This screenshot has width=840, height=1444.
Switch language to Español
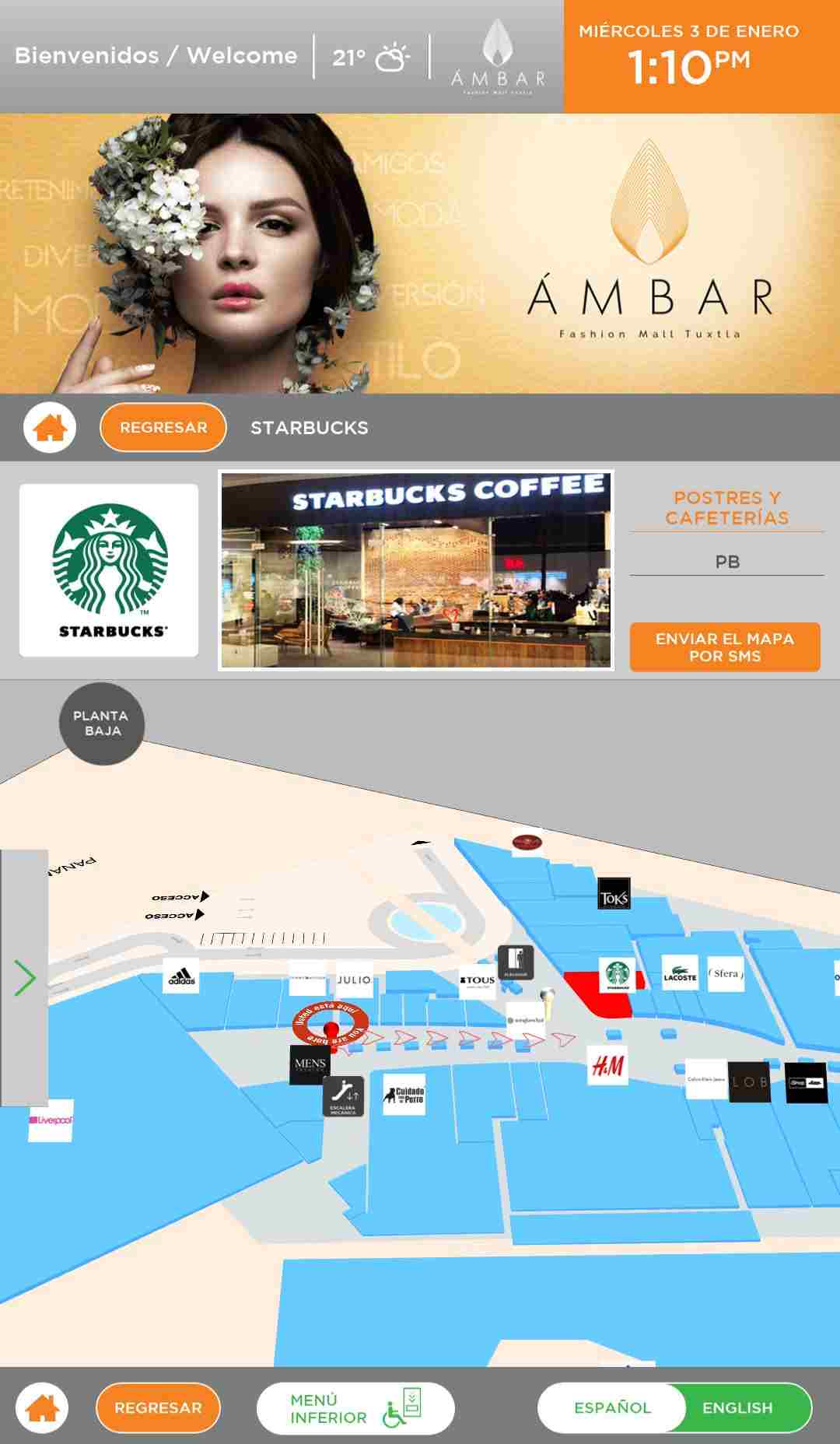(612, 1407)
